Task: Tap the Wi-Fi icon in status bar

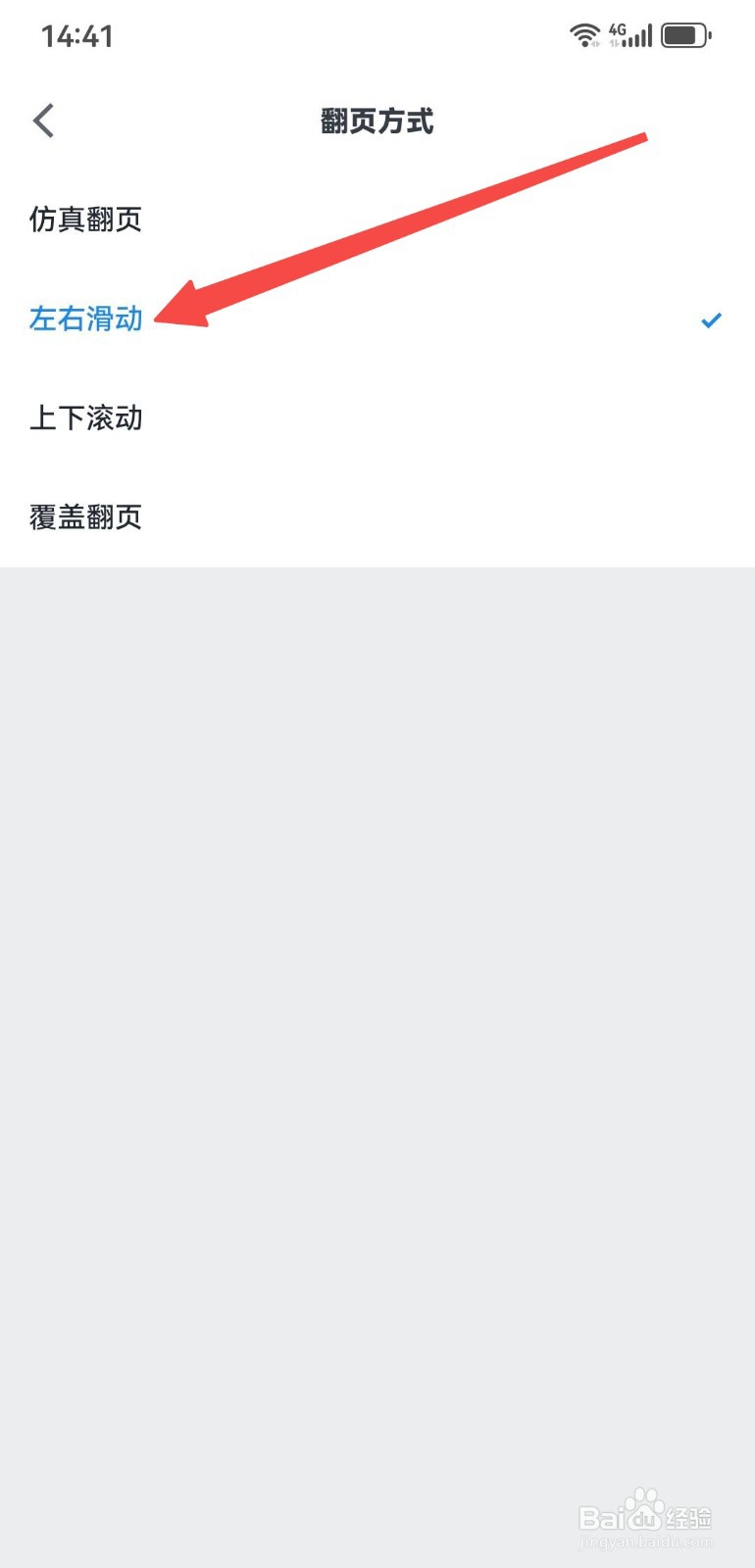Action: click(x=584, y=32)
